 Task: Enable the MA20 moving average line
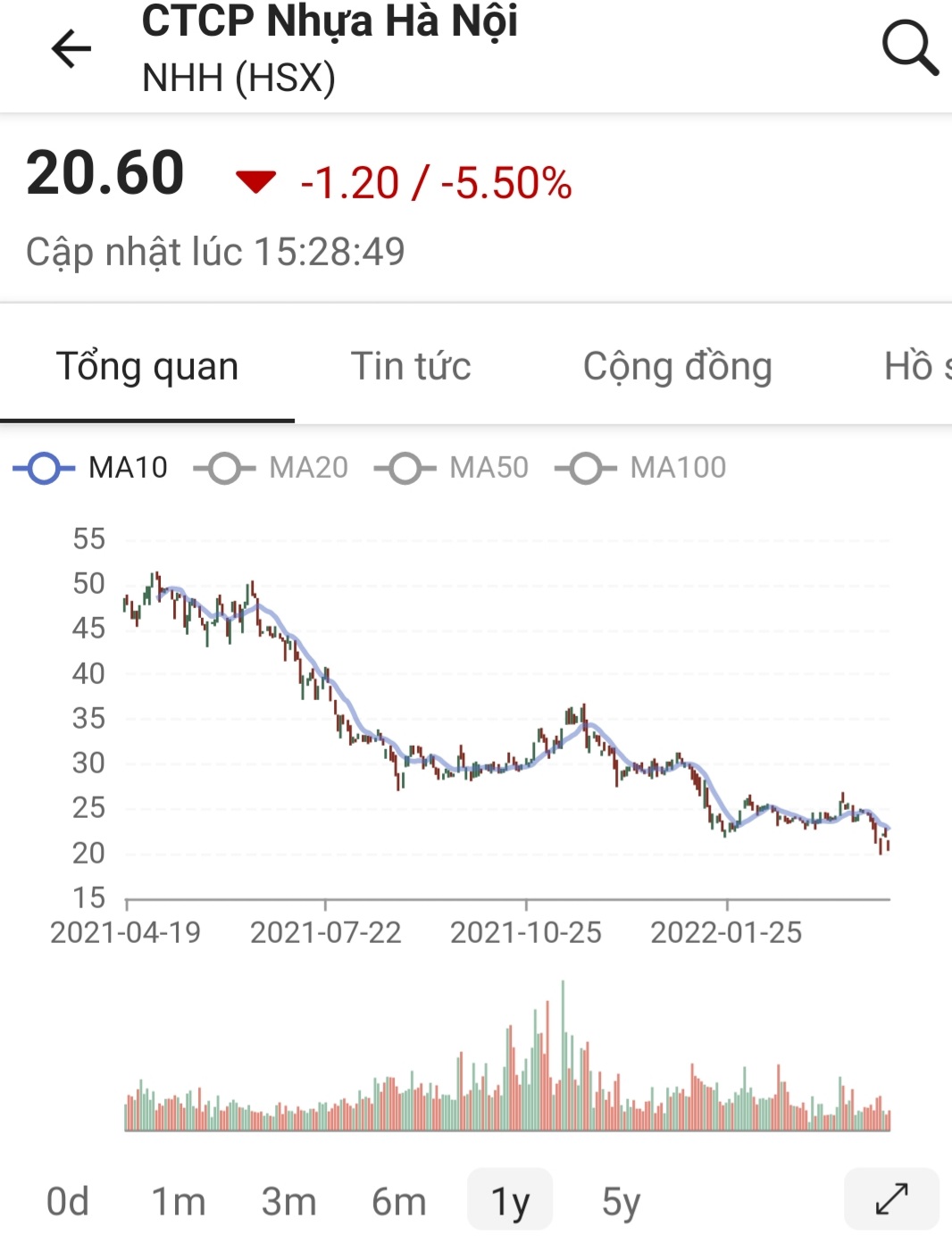click(x=271, y=468)
